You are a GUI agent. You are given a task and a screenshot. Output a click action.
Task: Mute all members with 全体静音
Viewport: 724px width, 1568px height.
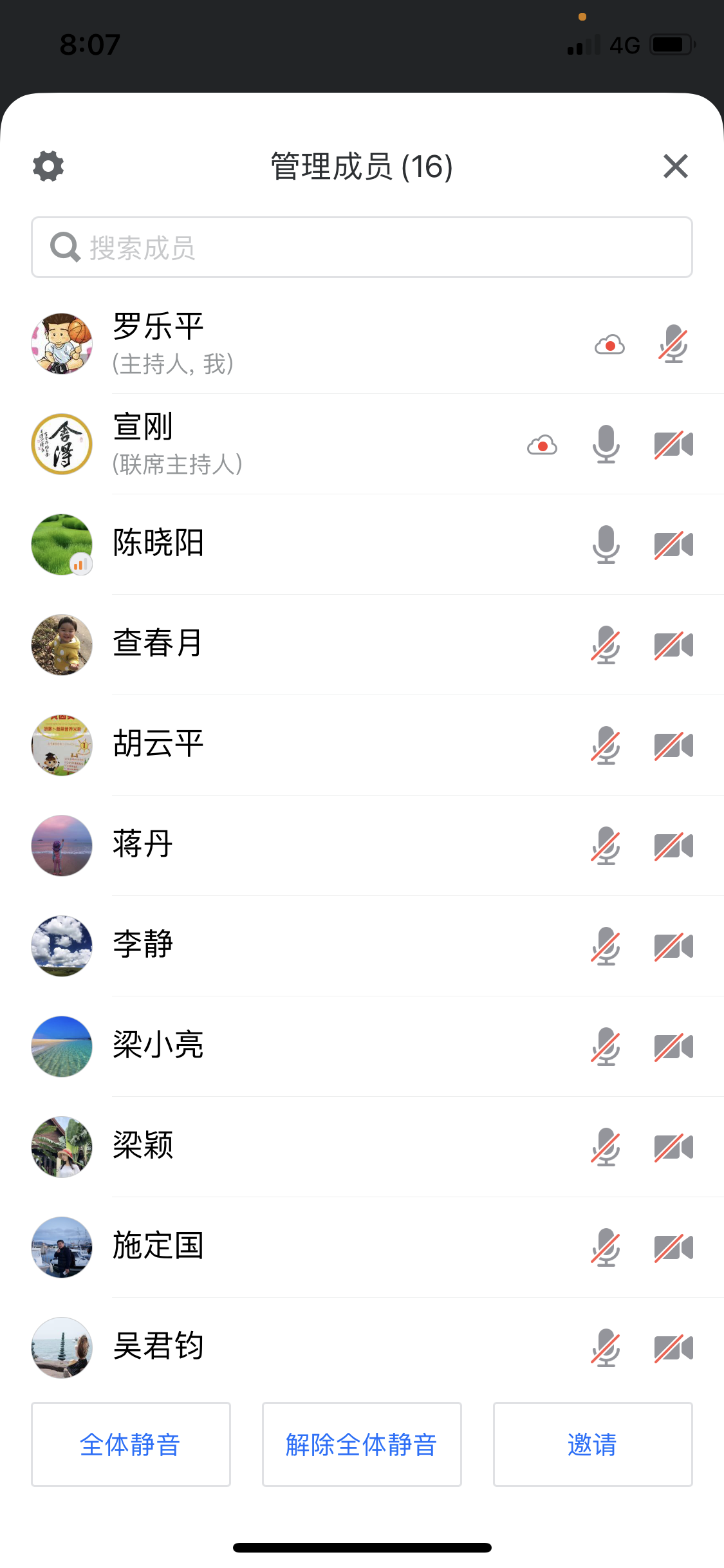pyautogui.click(x=131, y=1444)
